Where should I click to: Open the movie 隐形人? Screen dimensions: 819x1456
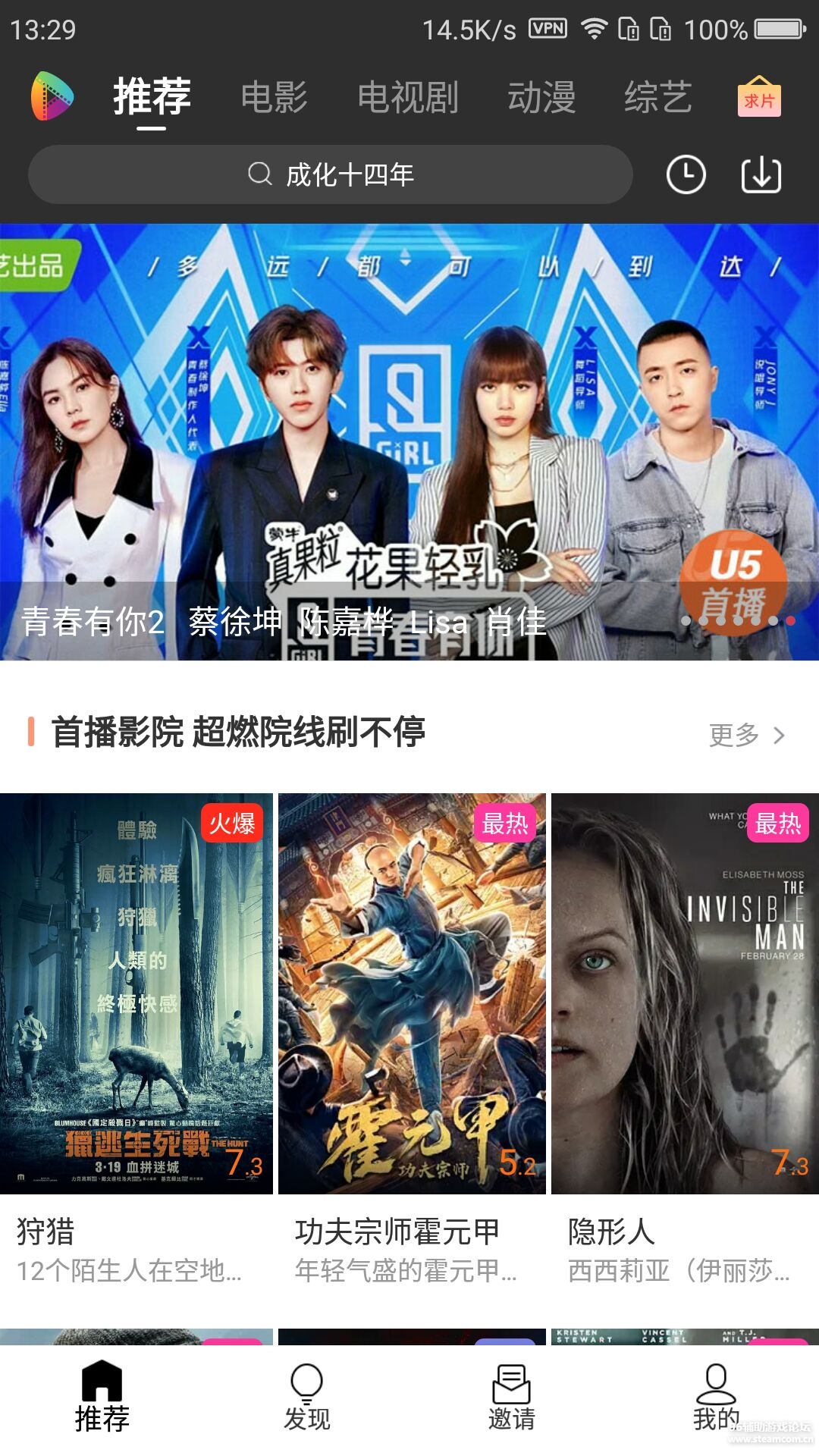(685, 993)
